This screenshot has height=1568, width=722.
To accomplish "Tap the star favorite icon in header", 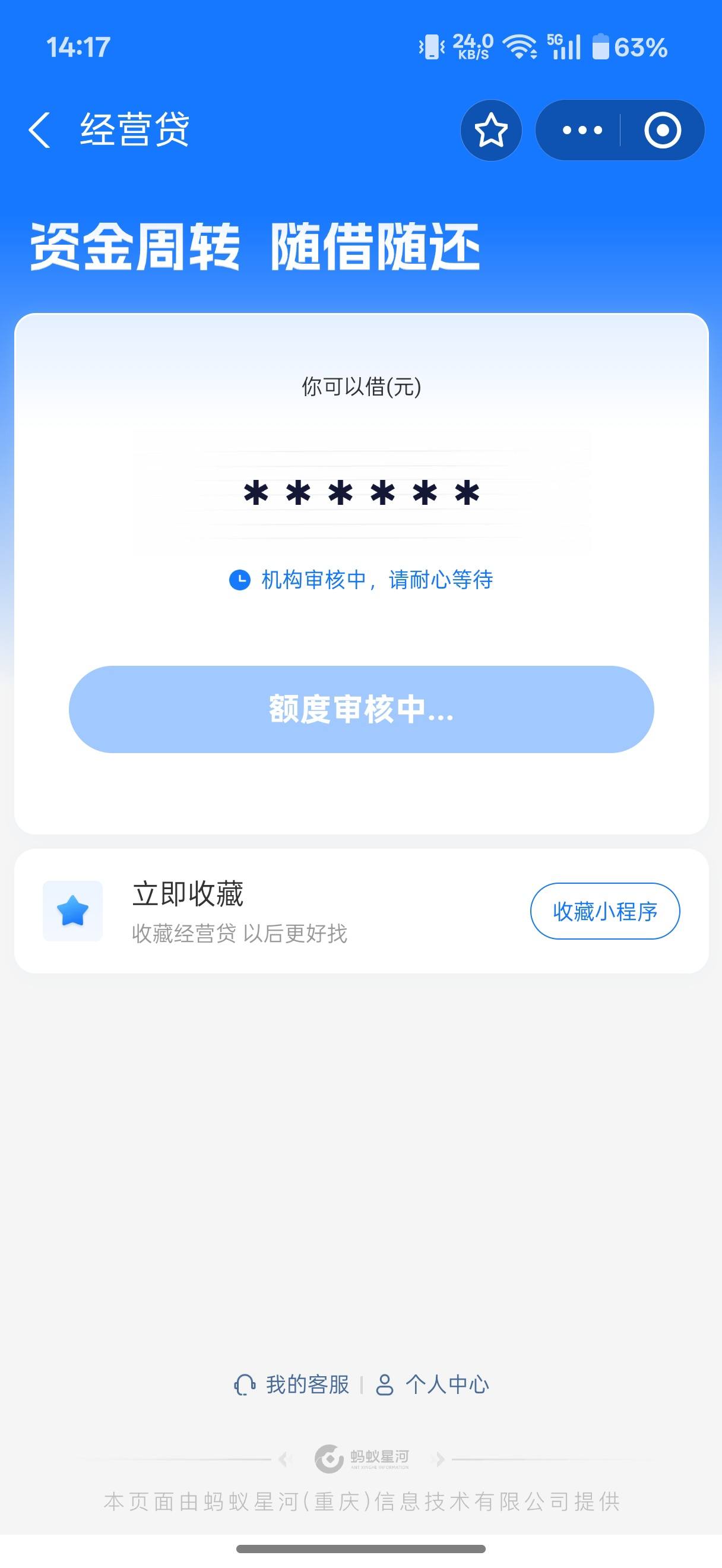I will pos(491,130).
